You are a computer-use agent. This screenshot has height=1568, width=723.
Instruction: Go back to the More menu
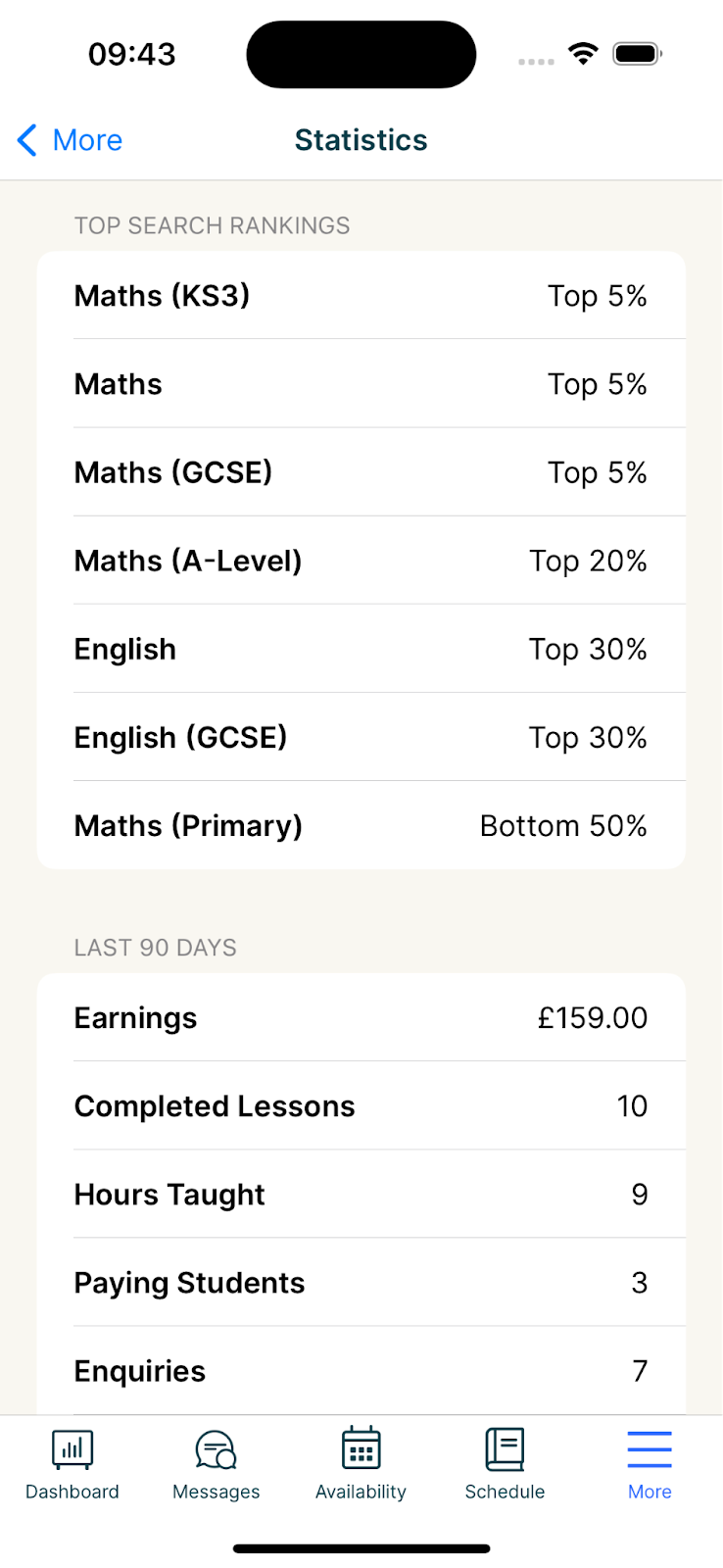(70, 140)
